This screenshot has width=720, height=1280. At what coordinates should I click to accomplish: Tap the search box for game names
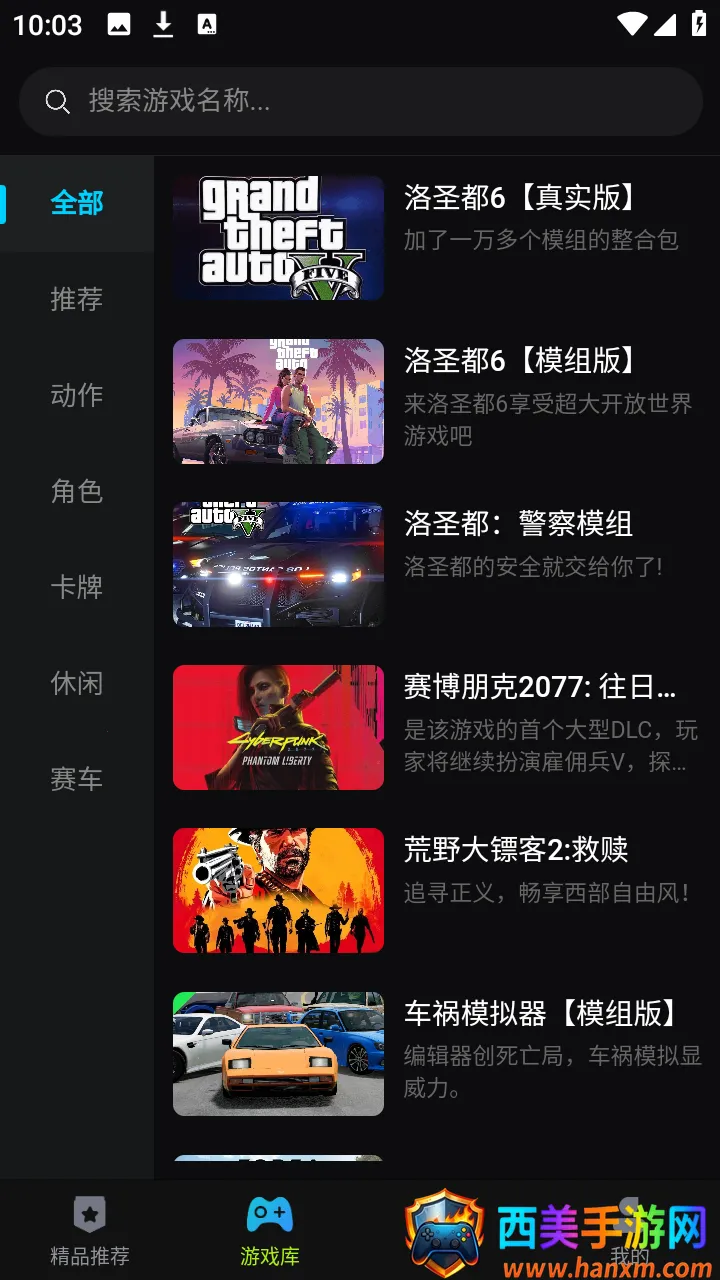[360, 101]
